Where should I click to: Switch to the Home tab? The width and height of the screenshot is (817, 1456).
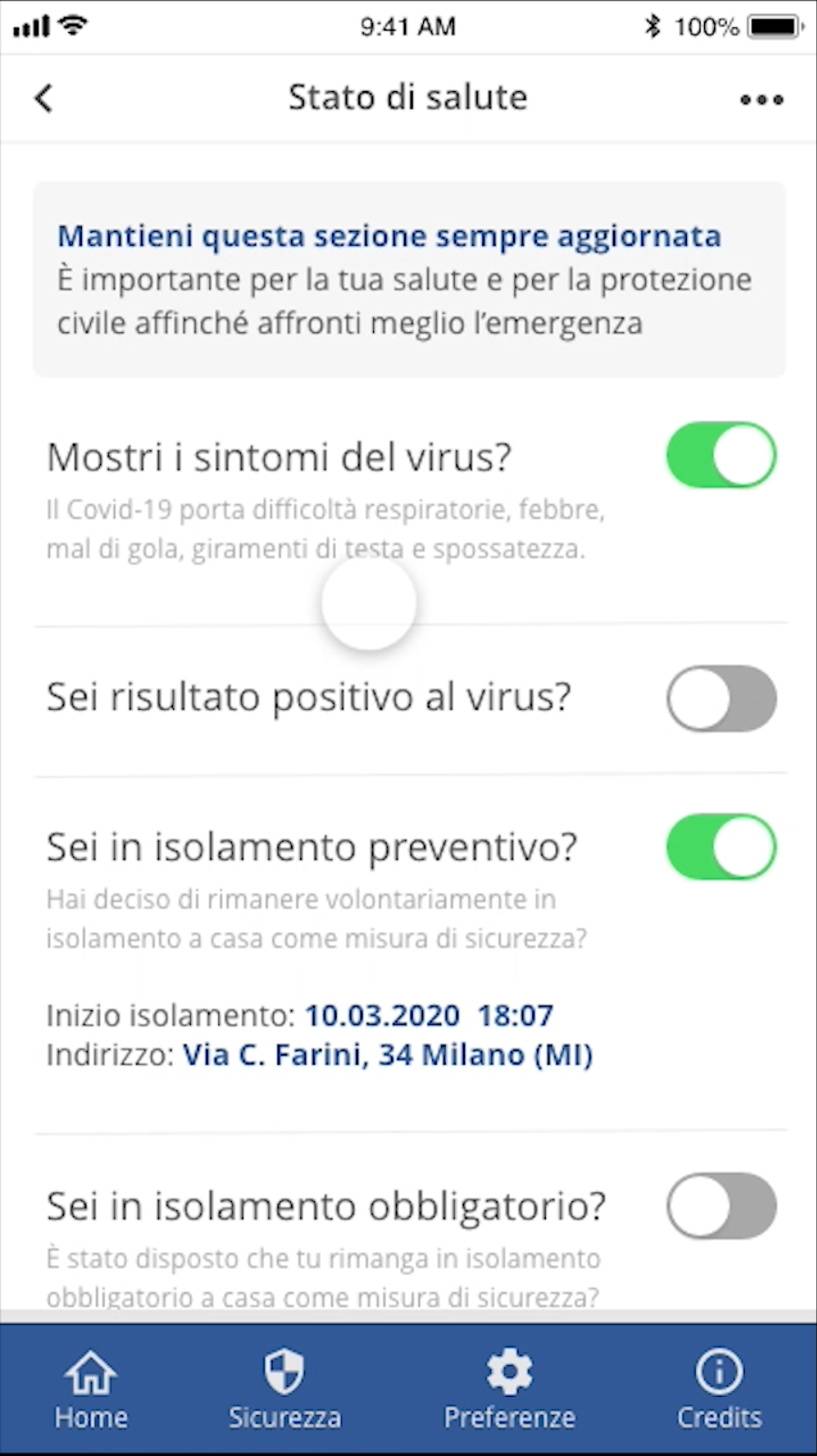(x=91, y=1390)
